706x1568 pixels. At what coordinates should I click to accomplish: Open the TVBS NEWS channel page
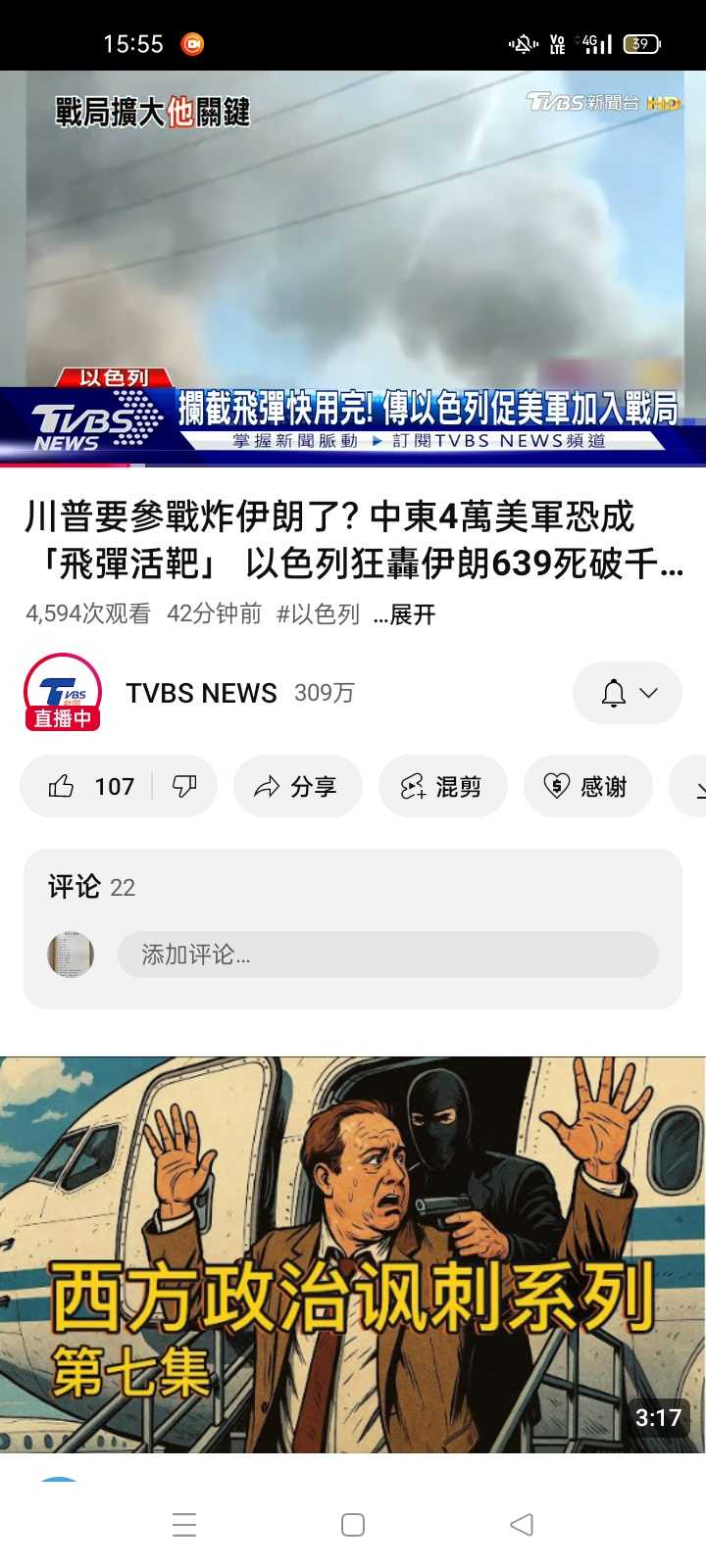pos(201,693)
